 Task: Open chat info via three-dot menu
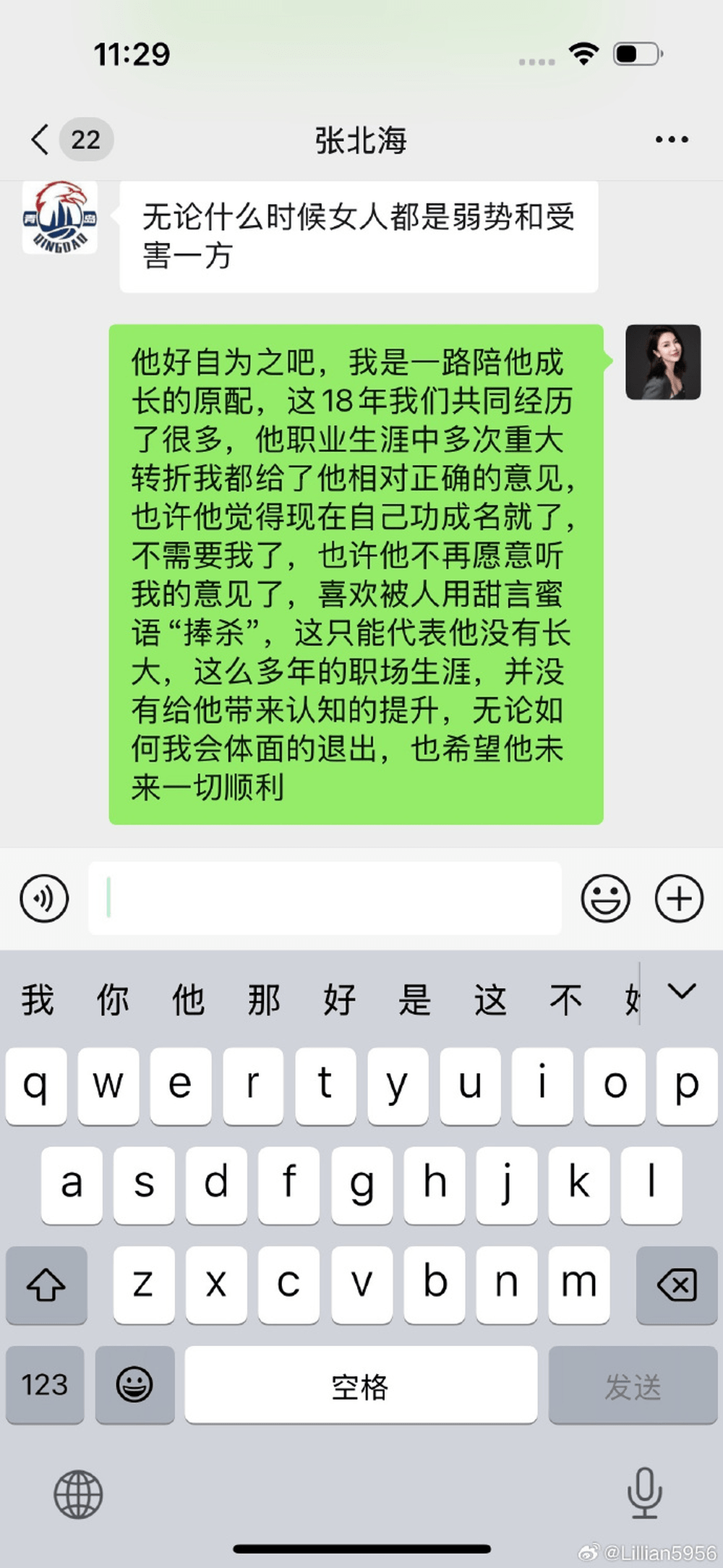(x=671, y=139)
